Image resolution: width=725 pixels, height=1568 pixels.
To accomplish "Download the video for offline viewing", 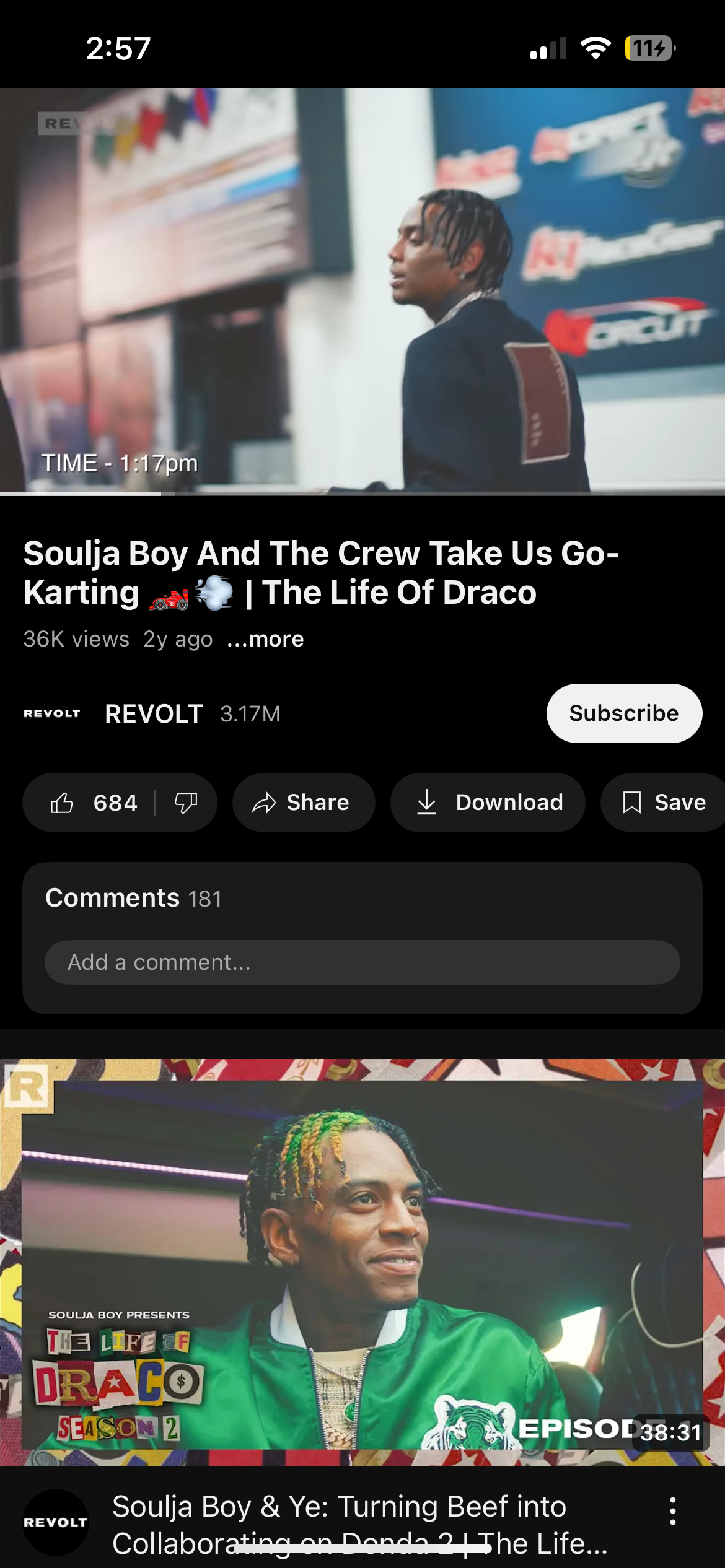I will (488, 803).
